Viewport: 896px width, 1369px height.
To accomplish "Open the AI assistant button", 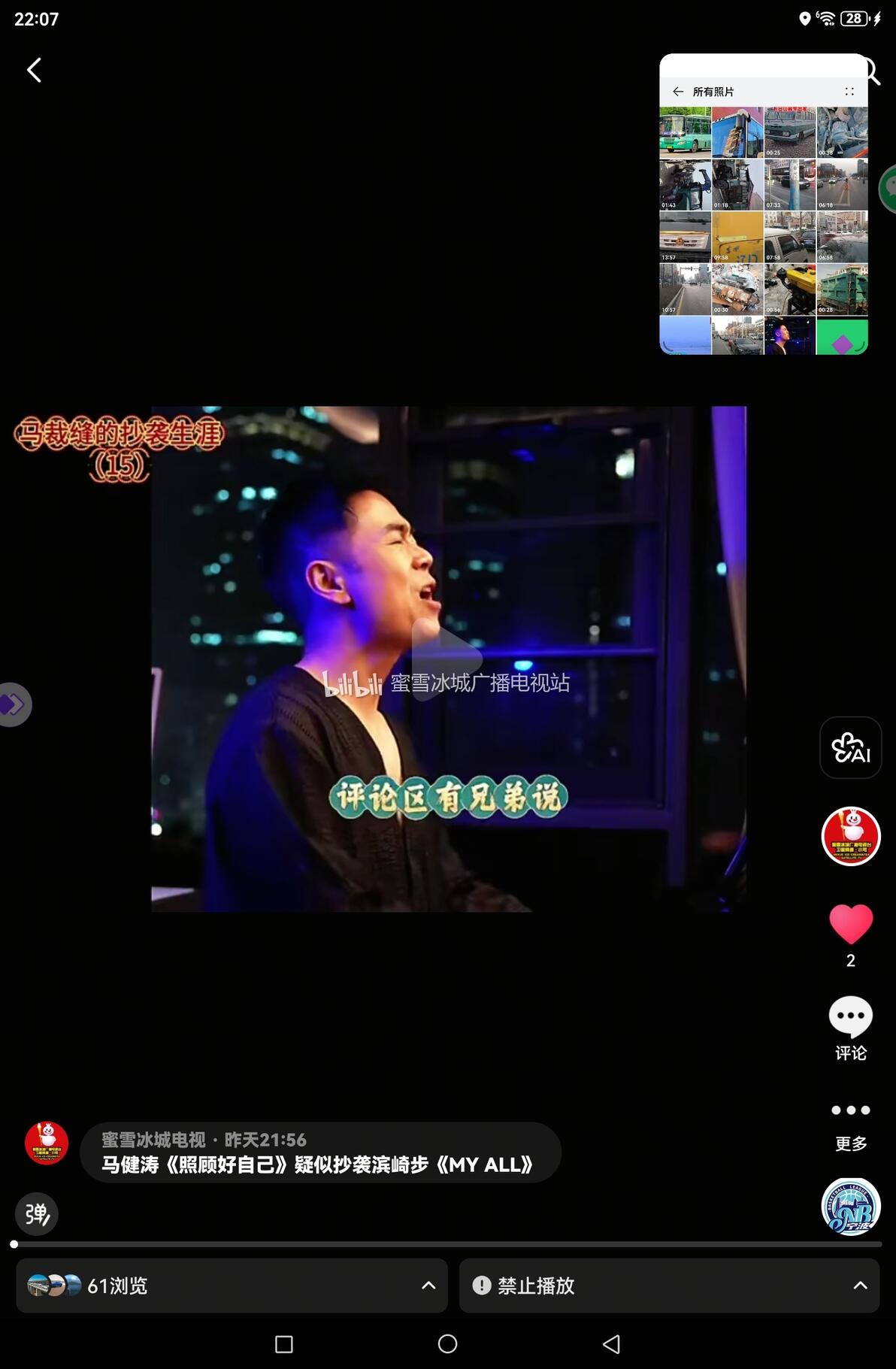I will coord(850,747).
